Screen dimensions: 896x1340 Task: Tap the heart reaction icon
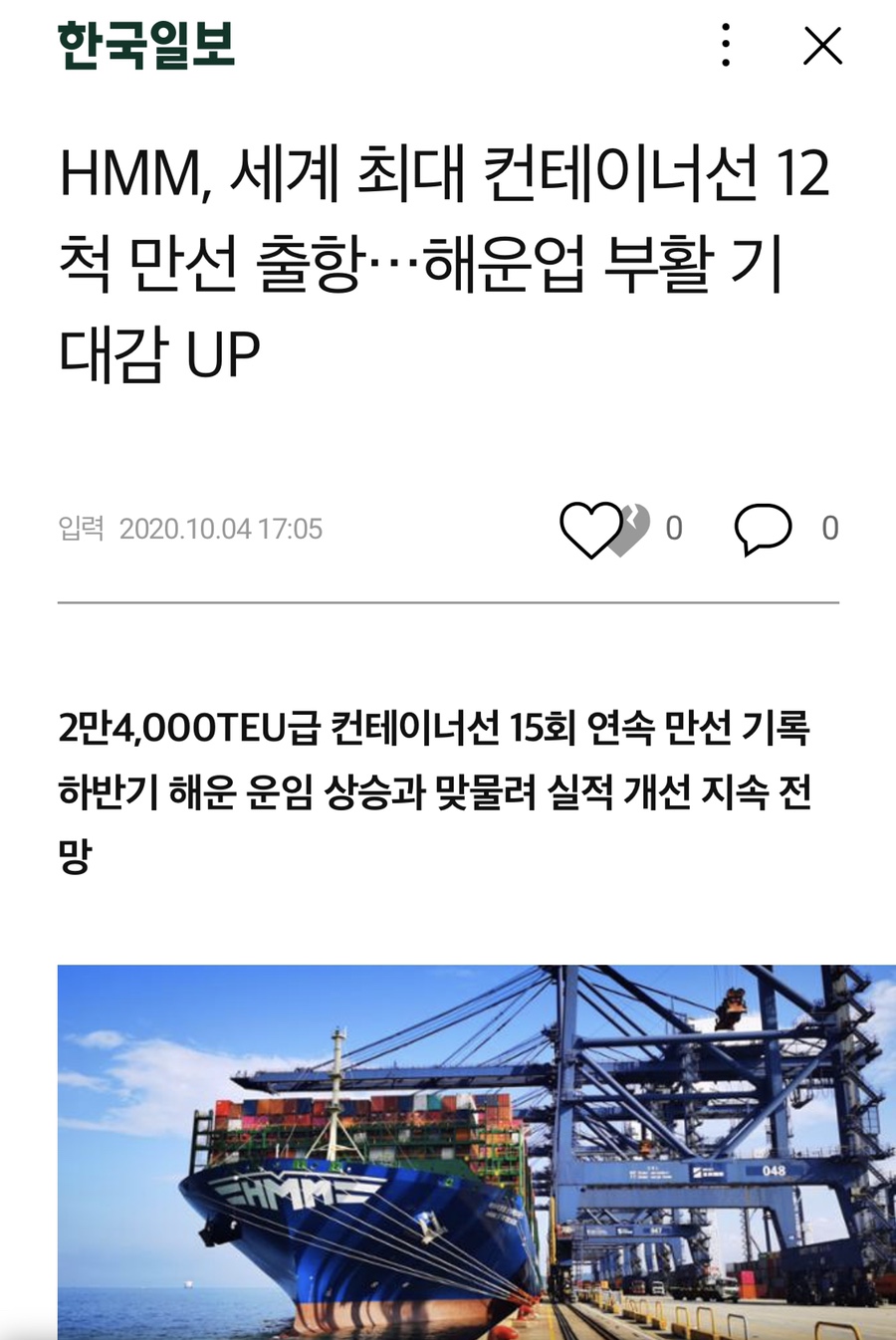[591, 529]
